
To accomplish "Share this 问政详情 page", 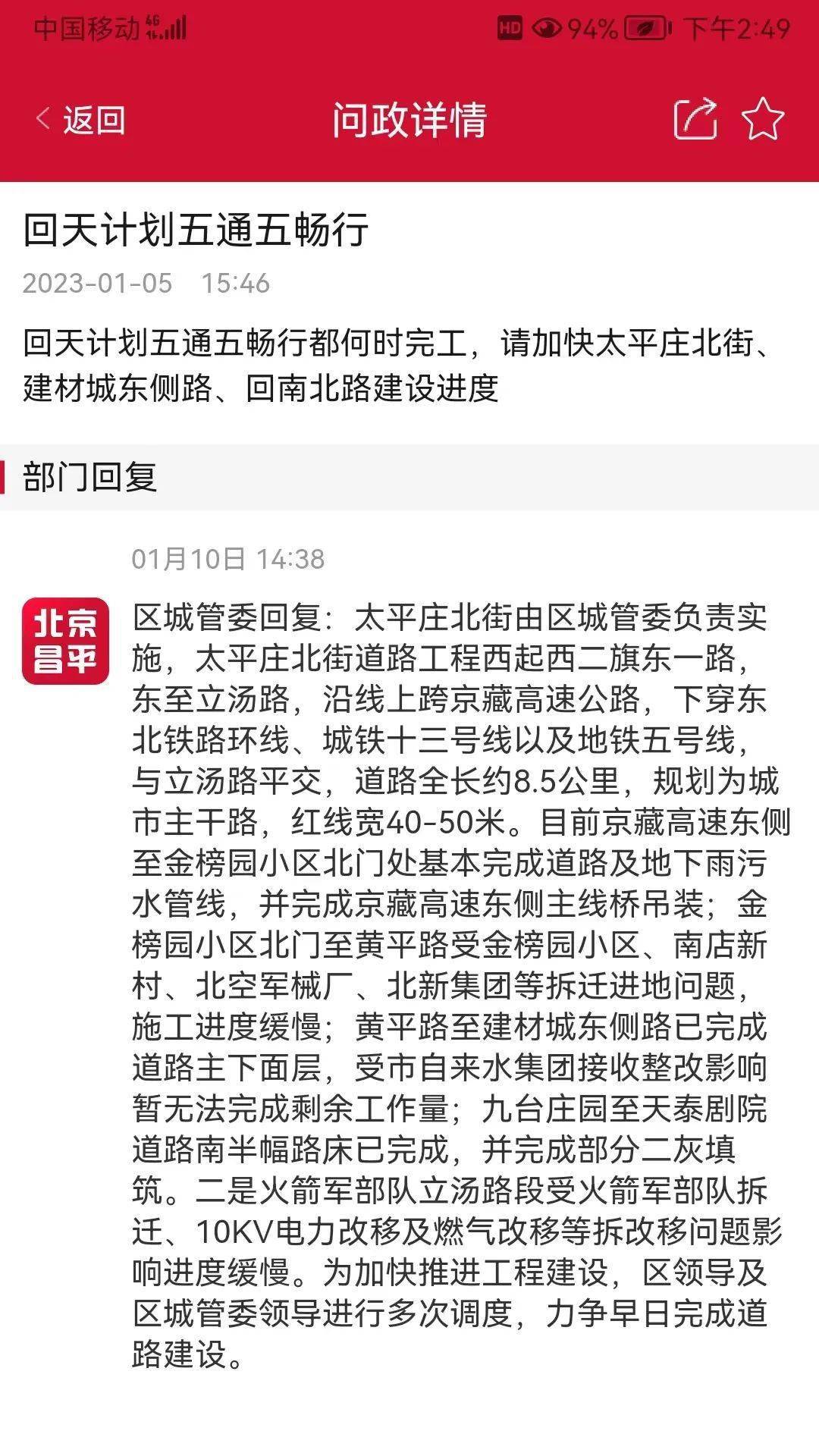I will (x=695, y=119).
